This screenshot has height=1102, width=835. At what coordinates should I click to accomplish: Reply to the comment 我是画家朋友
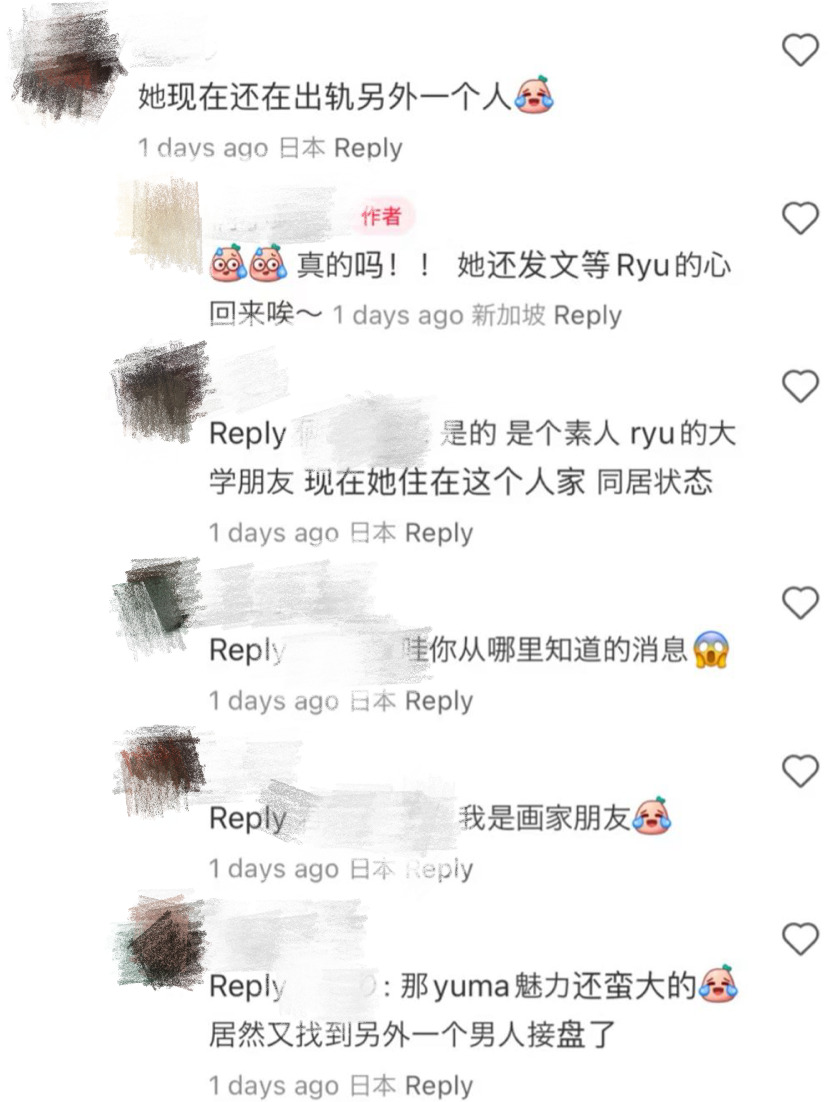pos(438,869)
